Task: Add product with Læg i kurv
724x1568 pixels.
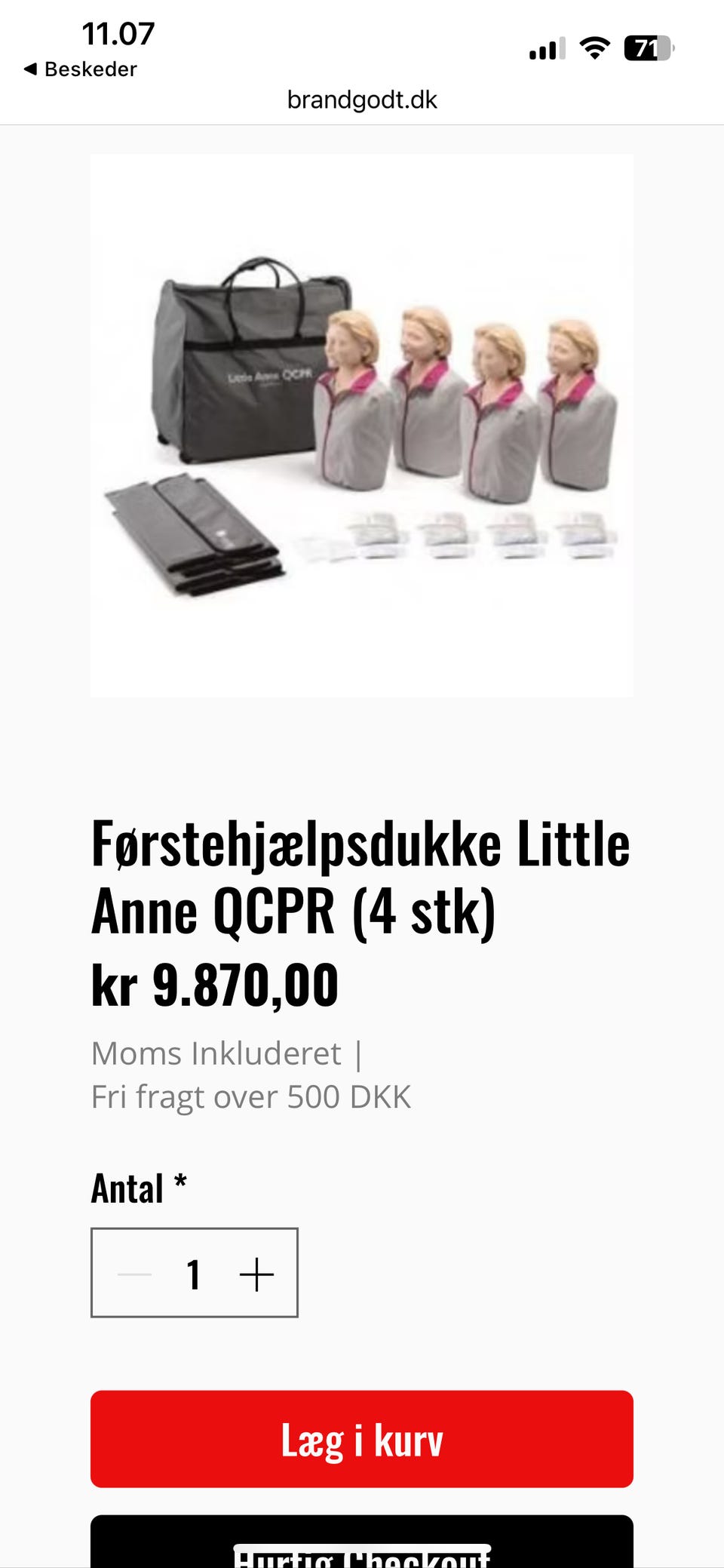Action: click(362, 1439)
